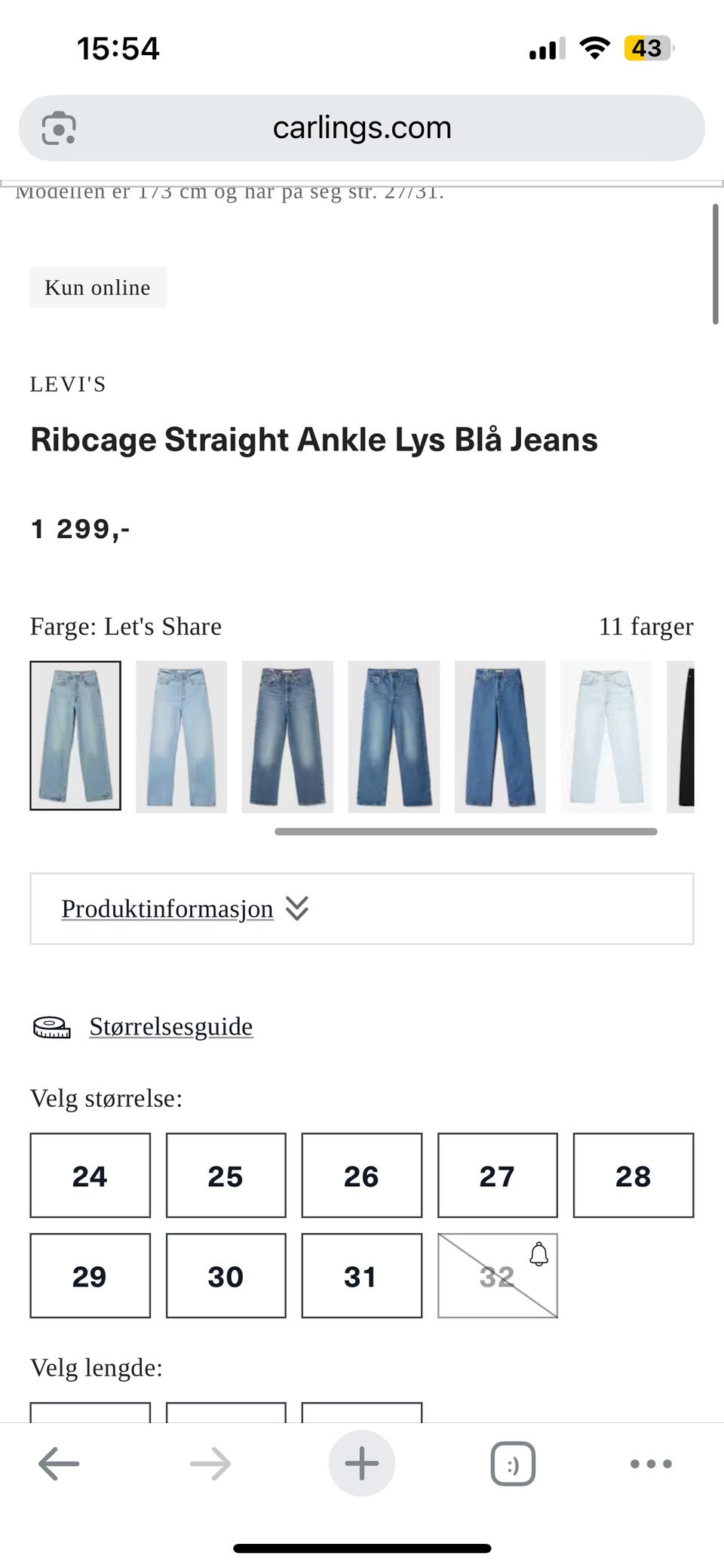Select the currently highlighted light blue jeans thumbnail
The width and height of the screenshot is (724, 1568).
click(75, 737)
